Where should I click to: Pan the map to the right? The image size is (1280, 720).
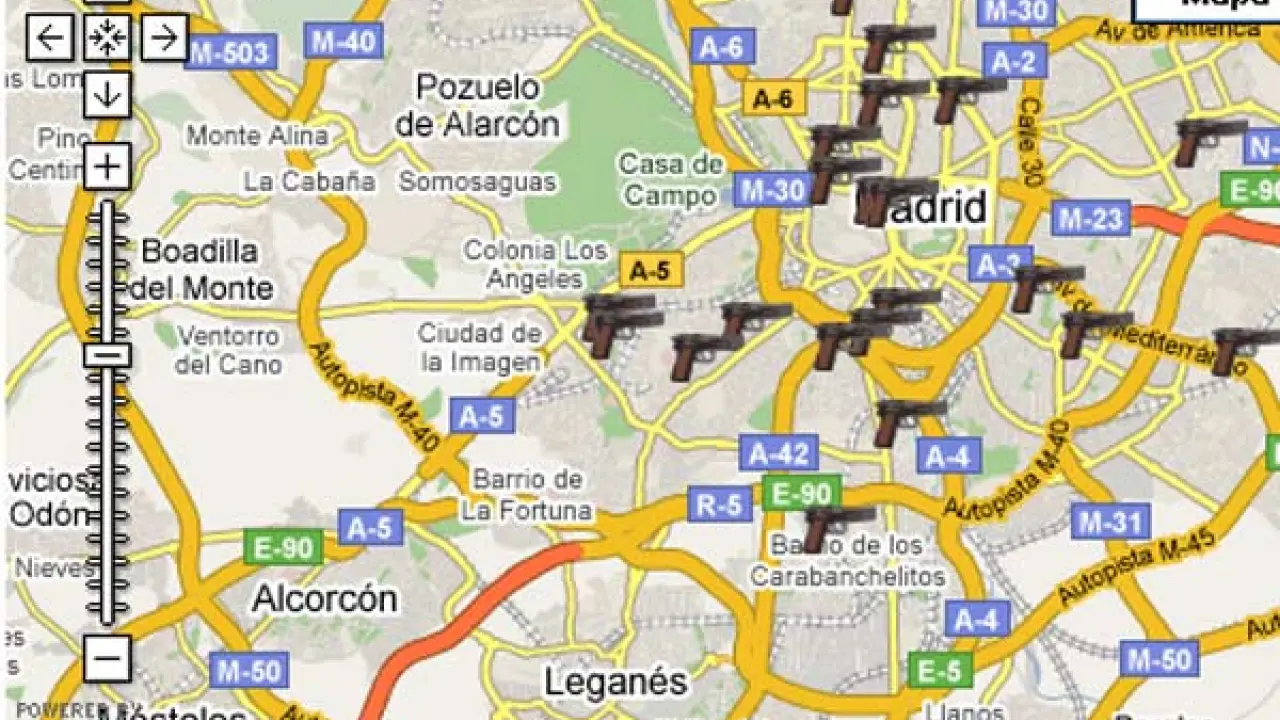(164, 39)
